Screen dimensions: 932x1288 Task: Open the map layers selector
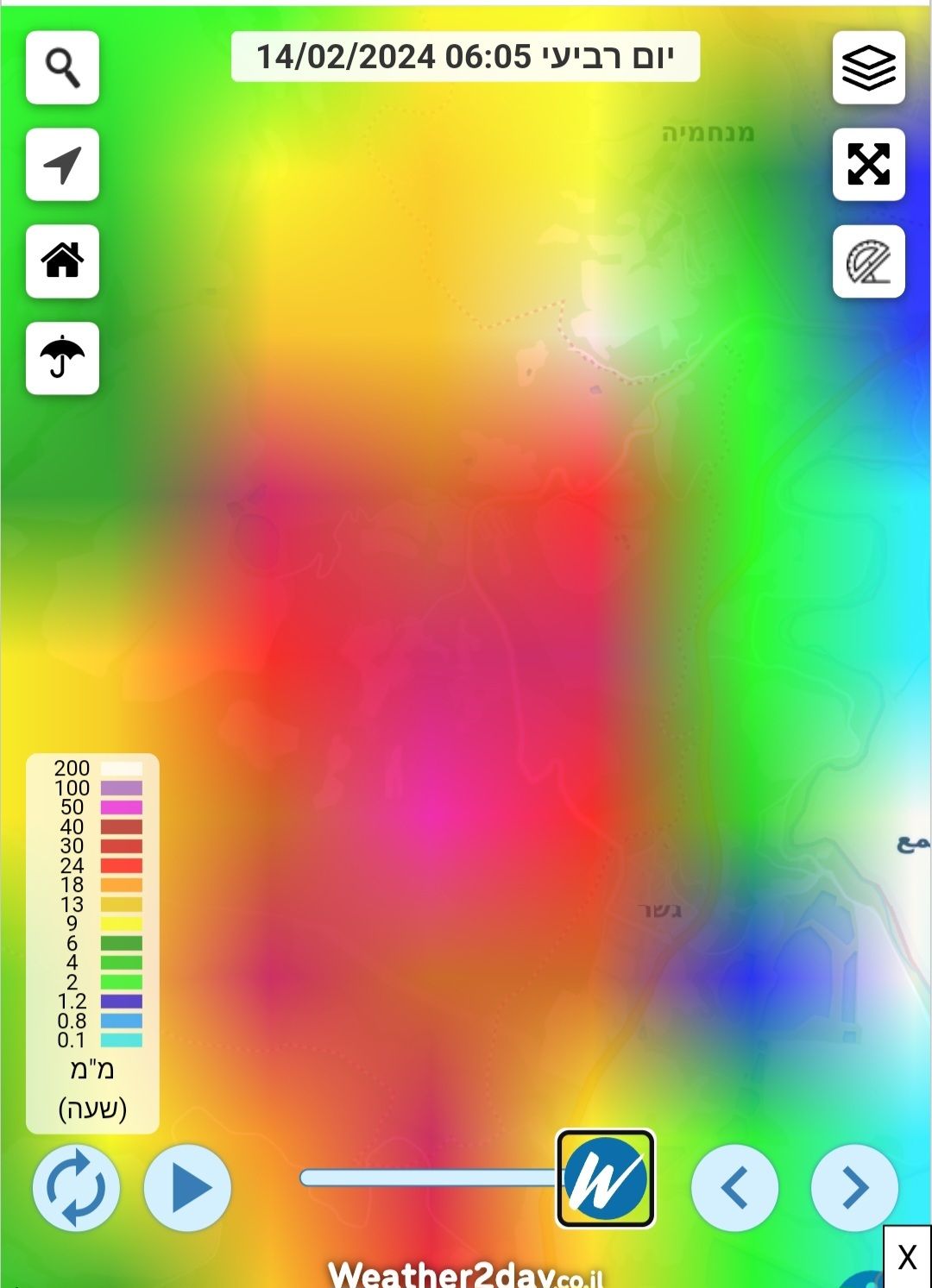868,67
